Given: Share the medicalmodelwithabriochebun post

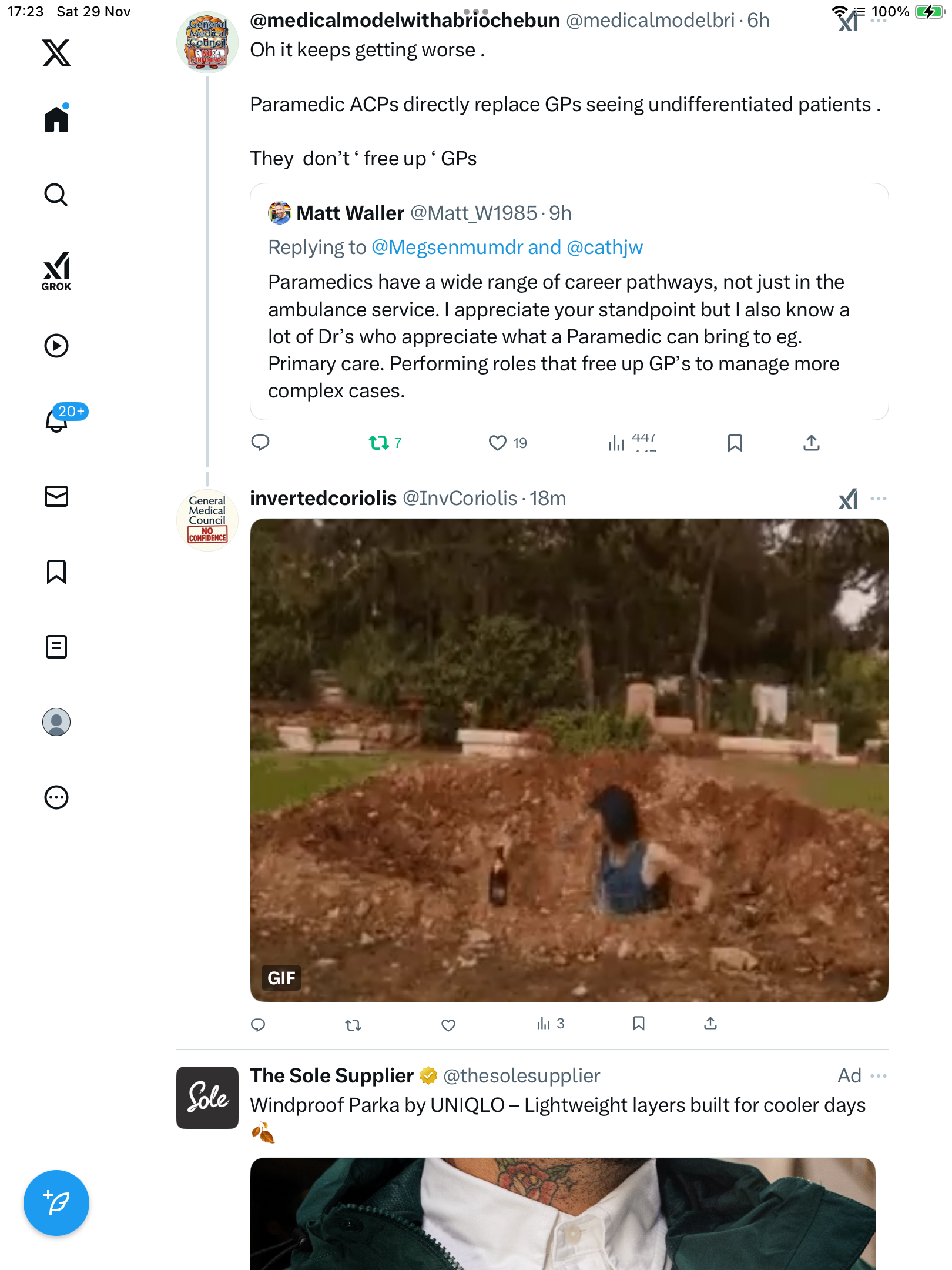Looking at the screenshot, I should (811, 443).
